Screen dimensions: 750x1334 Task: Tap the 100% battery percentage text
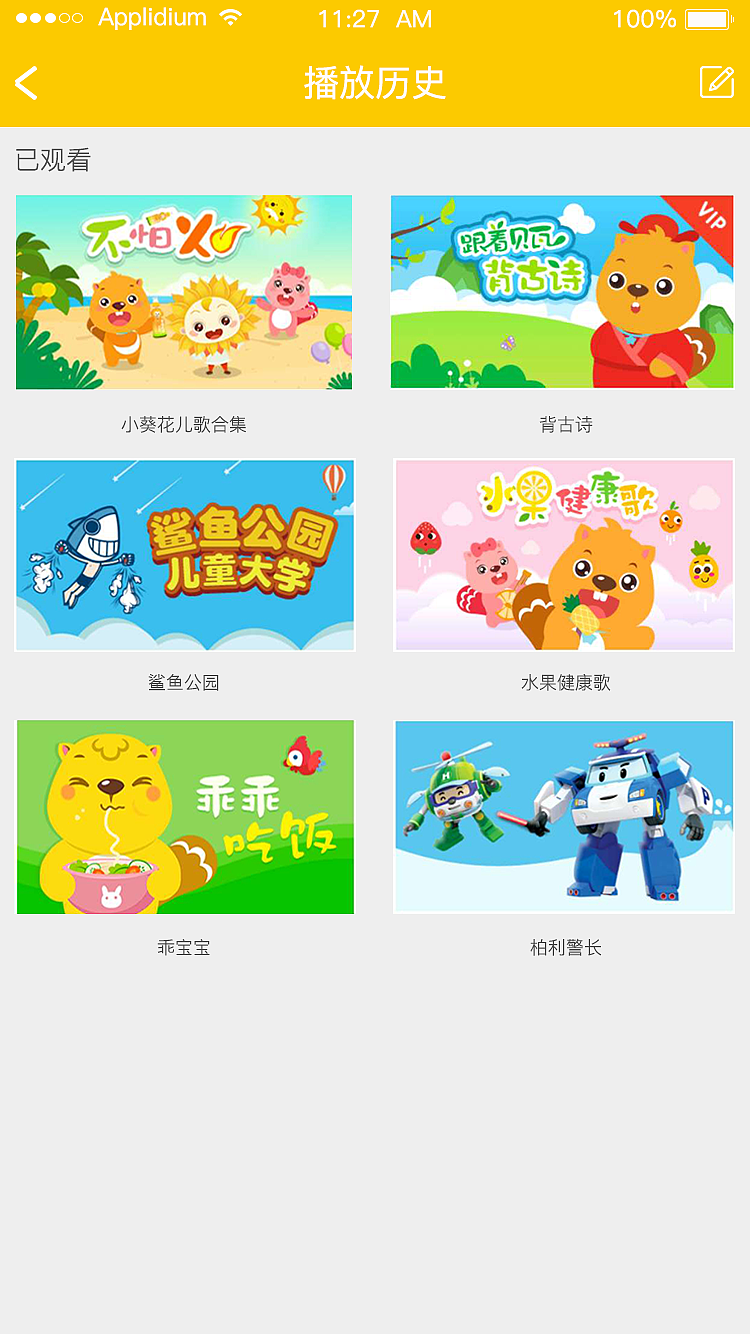coord(645,17)
